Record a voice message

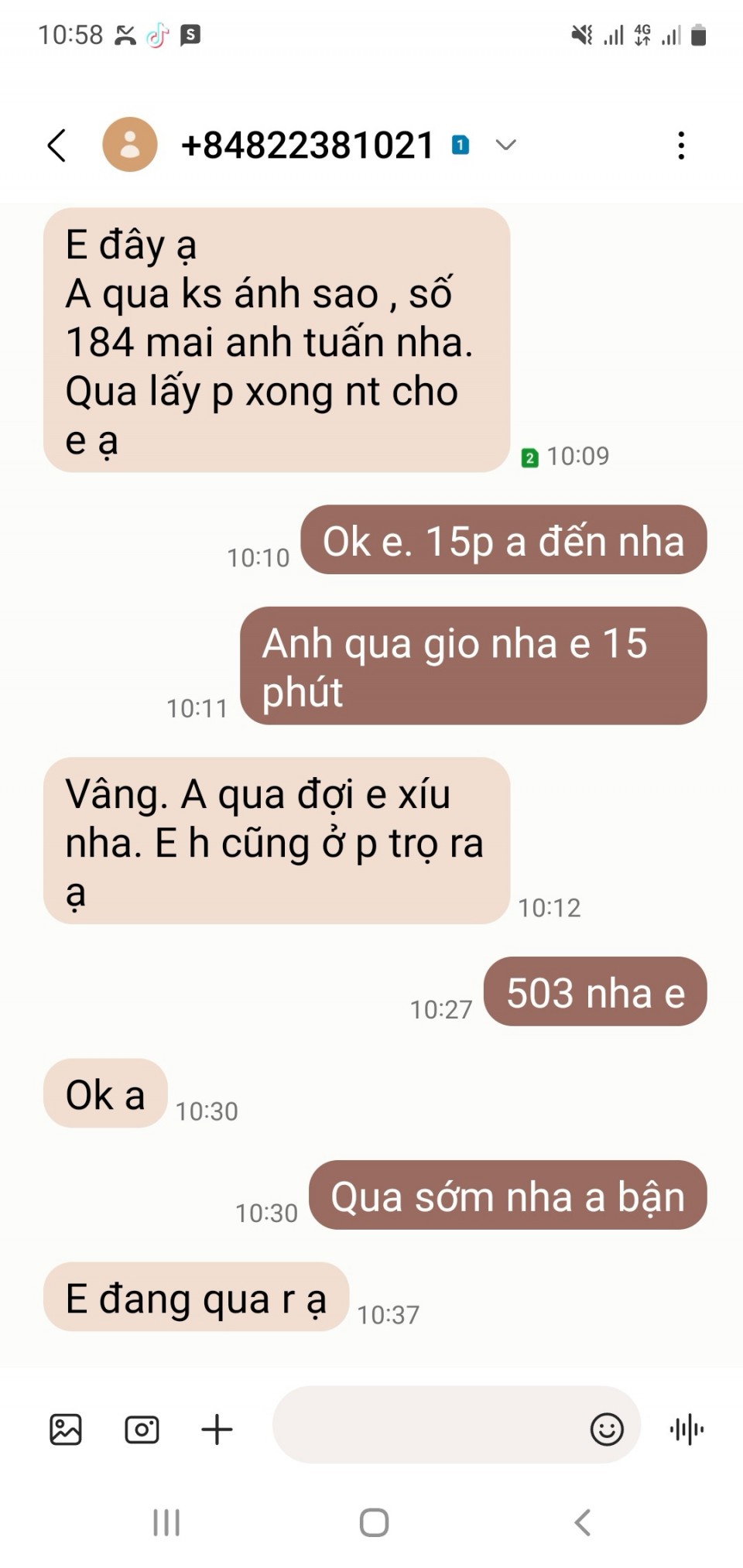click(687, 1429)
